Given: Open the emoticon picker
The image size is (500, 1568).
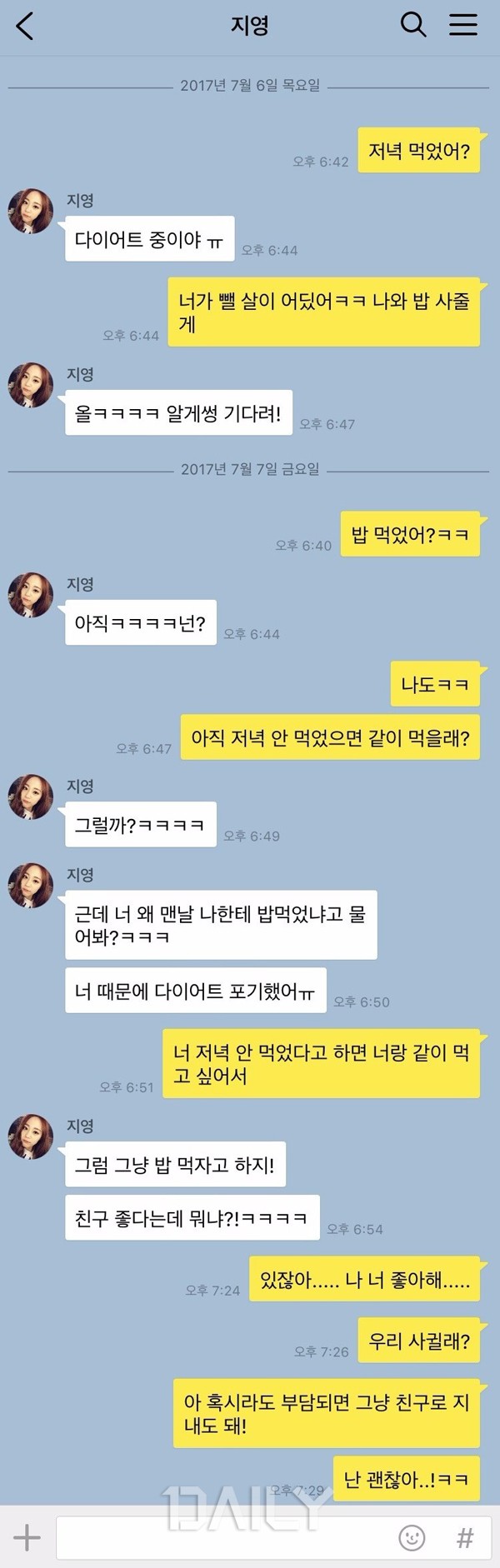Looking at the screenshot, I should coord(412,1538).
